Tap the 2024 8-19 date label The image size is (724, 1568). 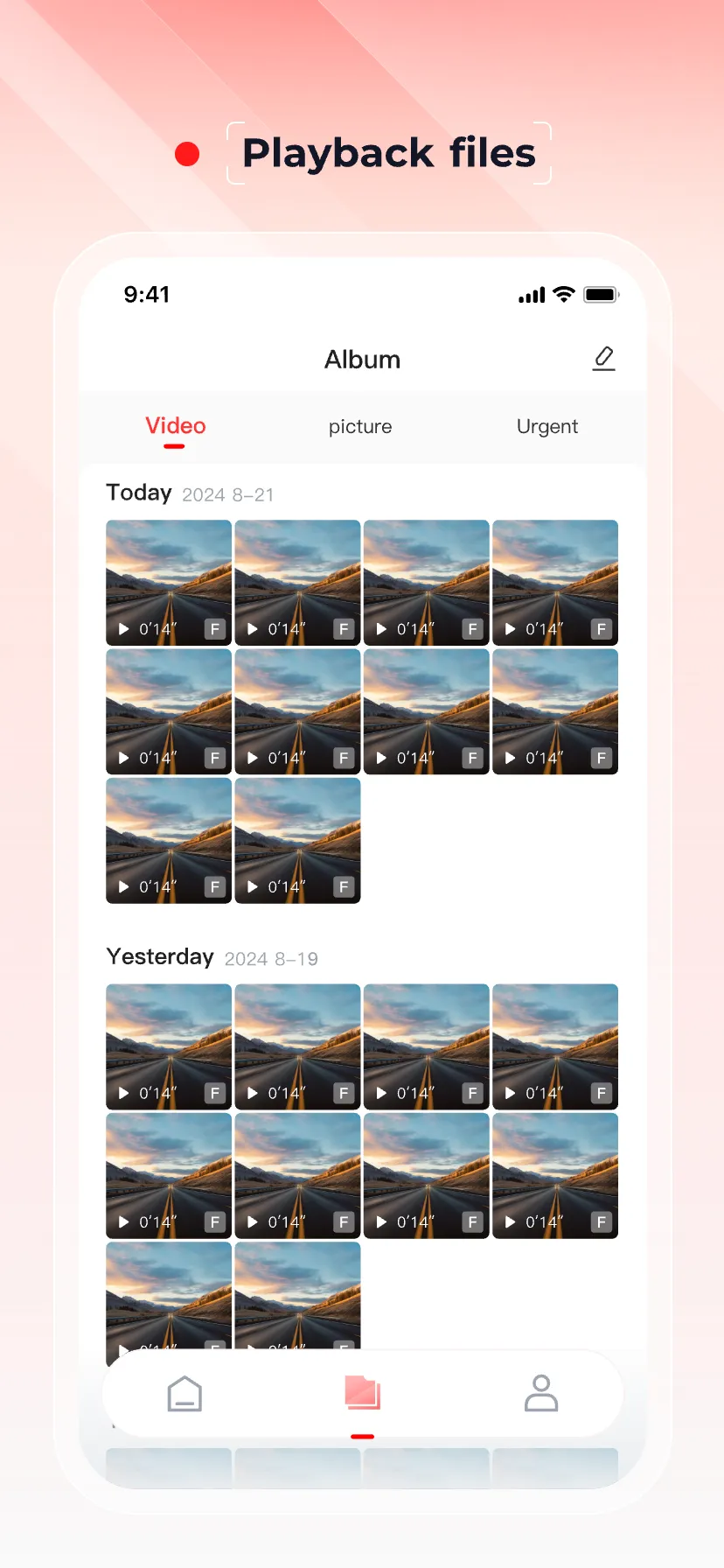point(271,958)
